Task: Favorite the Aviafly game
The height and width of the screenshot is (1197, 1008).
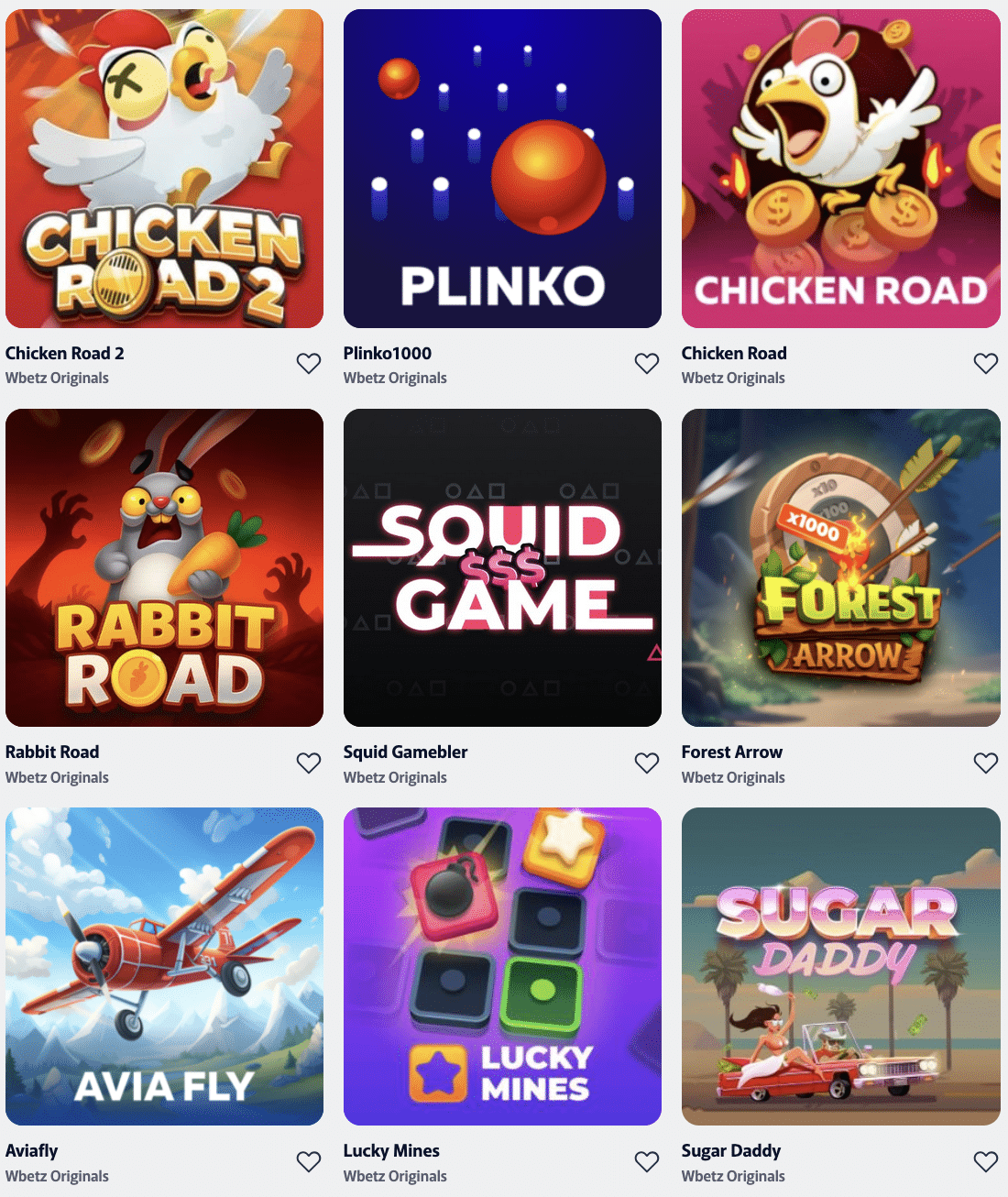Action: point(309,1161)
